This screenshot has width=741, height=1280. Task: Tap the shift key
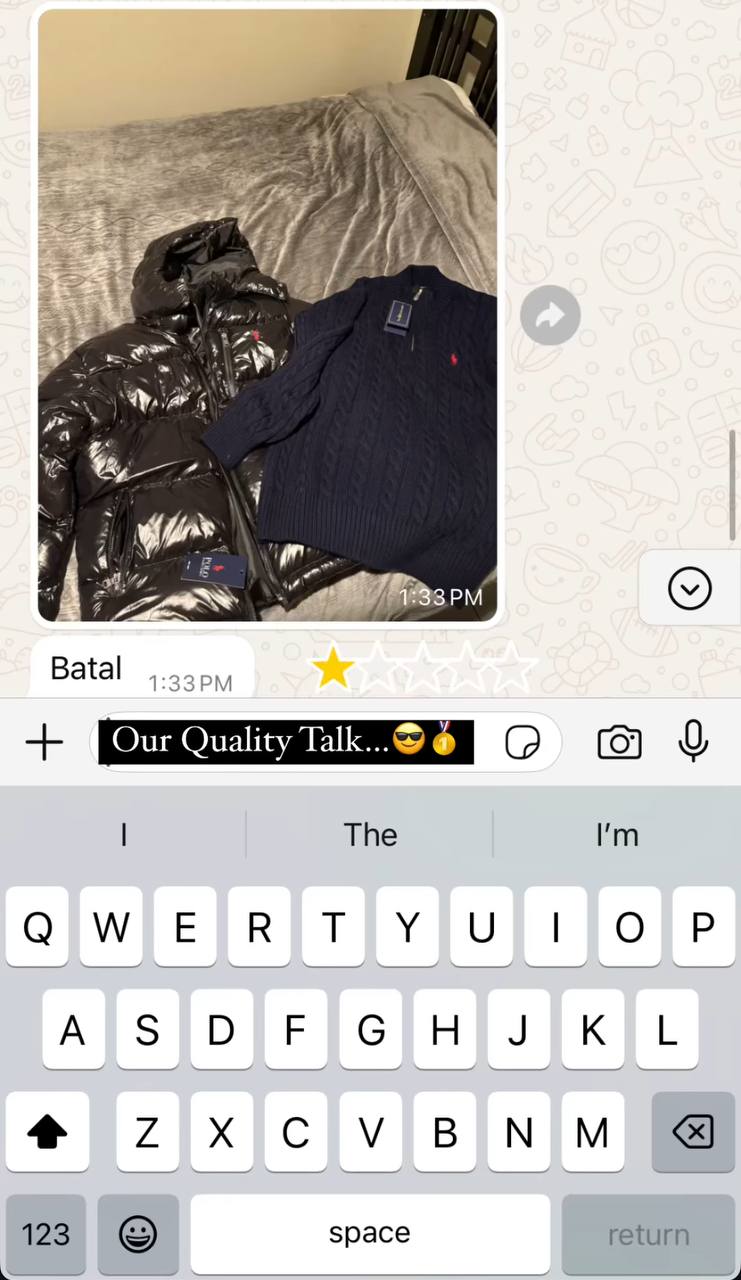[47, 1133]
